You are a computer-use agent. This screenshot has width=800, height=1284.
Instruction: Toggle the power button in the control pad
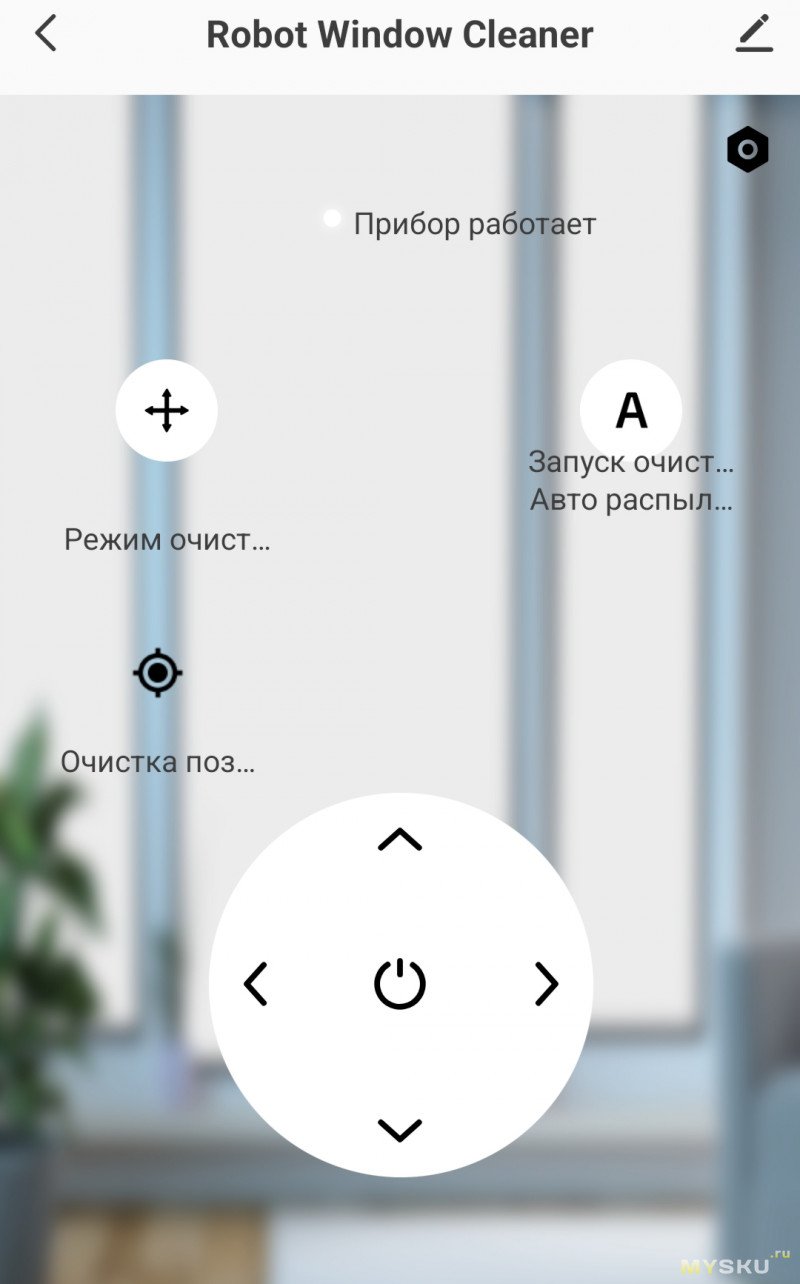(400, 983)
